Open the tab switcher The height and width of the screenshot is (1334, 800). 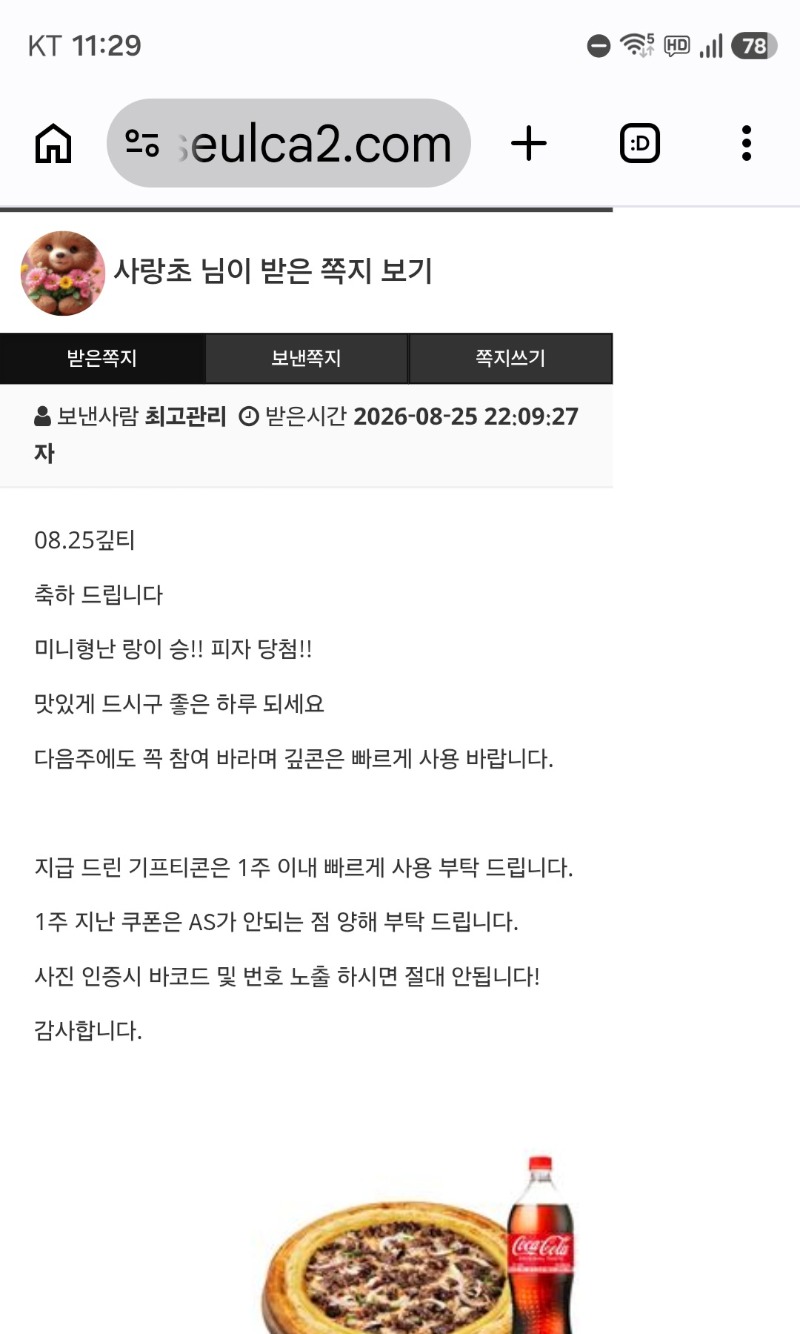pyautogui.click(x=640, y=144)
